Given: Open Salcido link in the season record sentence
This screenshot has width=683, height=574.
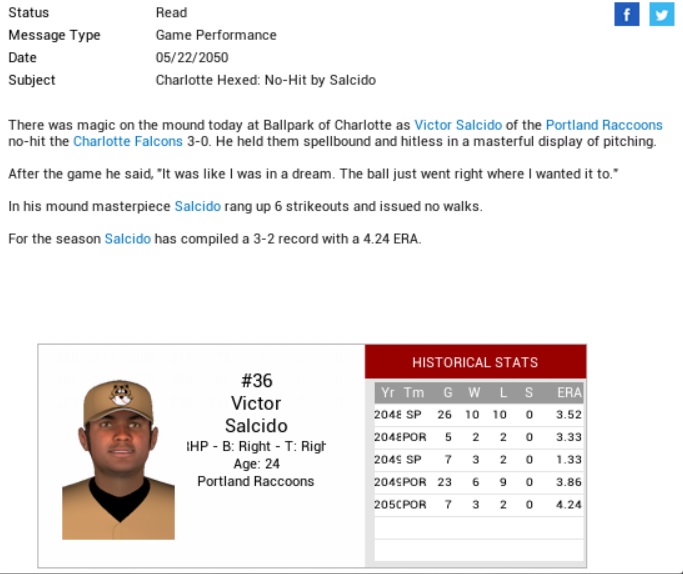Looking at the screenshot, I should coord(127,240).
